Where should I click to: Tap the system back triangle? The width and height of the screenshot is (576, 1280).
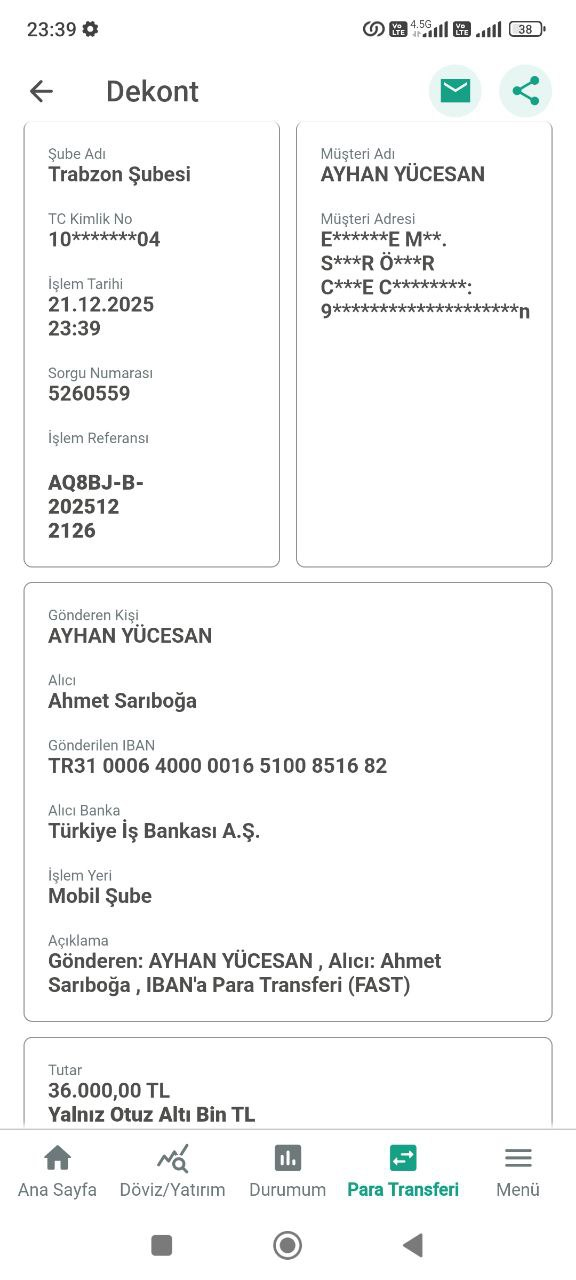click(412, 1245)
